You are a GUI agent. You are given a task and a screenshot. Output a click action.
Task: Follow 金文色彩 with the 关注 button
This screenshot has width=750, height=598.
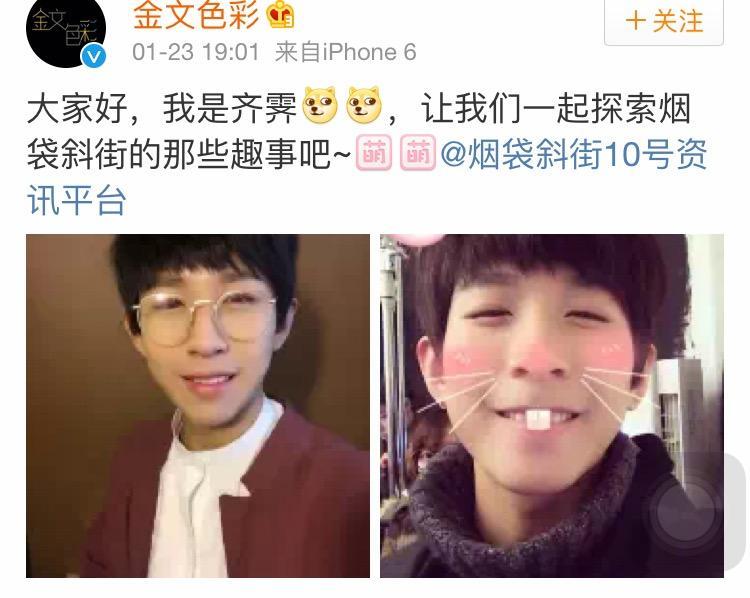point(664,21)
